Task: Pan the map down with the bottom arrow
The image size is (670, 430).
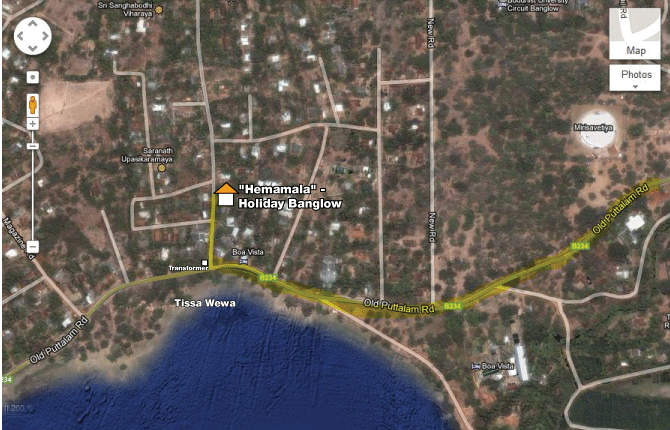Action: click(32, 52)
